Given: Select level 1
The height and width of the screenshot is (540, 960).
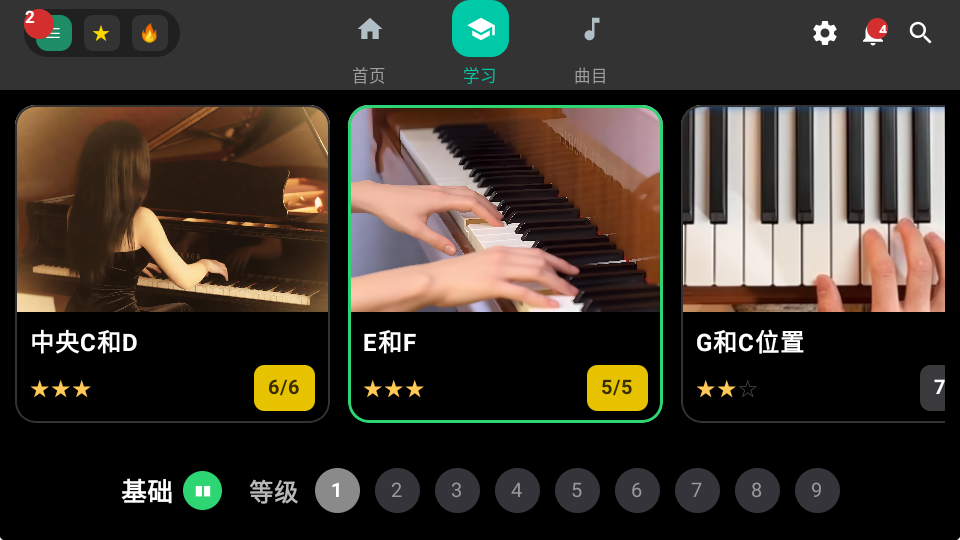Looking at the screenshot, I should tap(337, 490).
